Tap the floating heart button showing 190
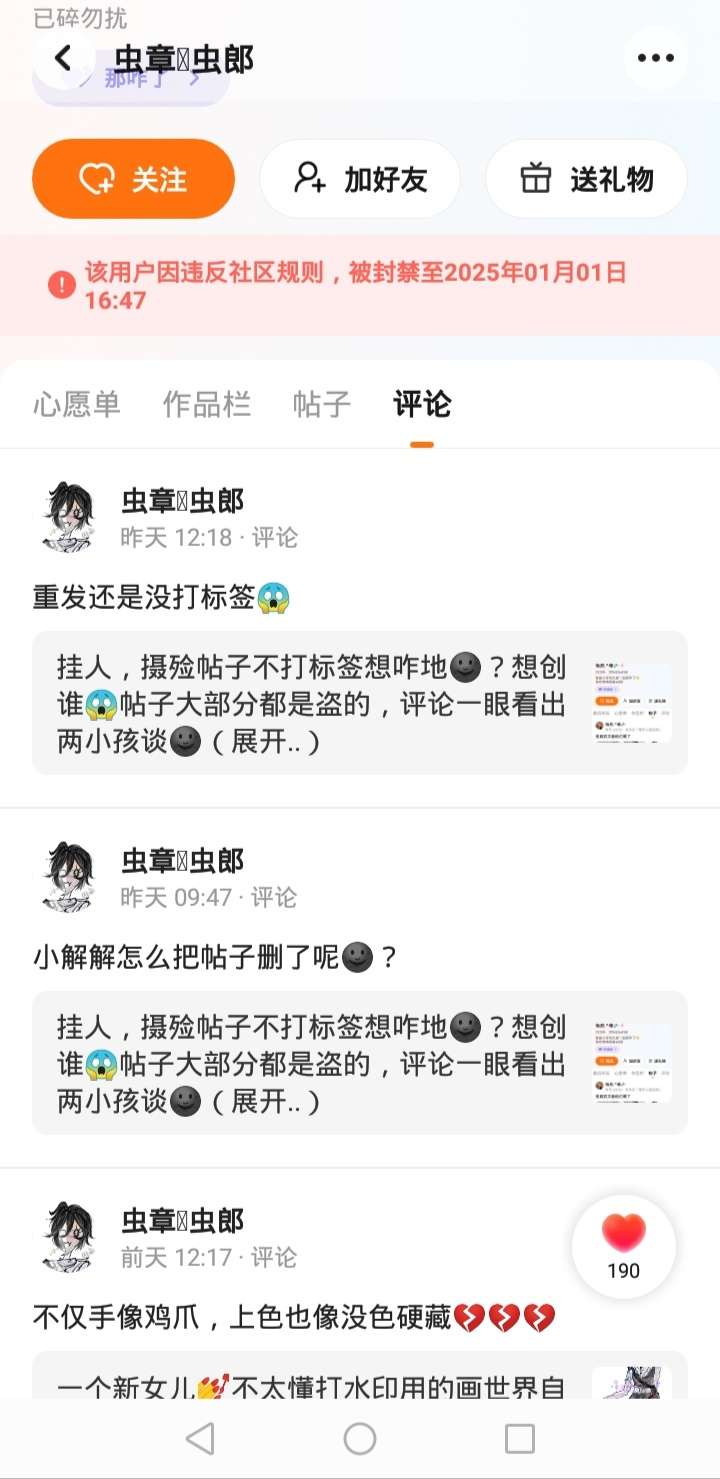This screenshot has height=1479, width=720. click(x=623, y=1246)
